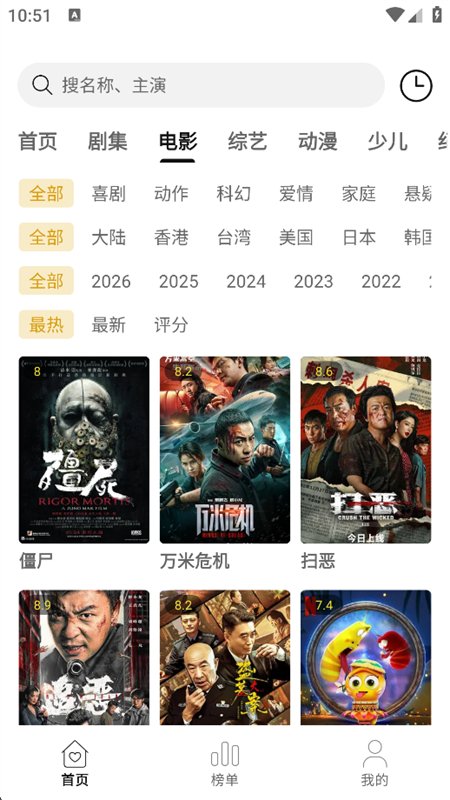450x800 pixels.
Task: Filter movies by 喜剧 genre
Action: pos(109,193)
